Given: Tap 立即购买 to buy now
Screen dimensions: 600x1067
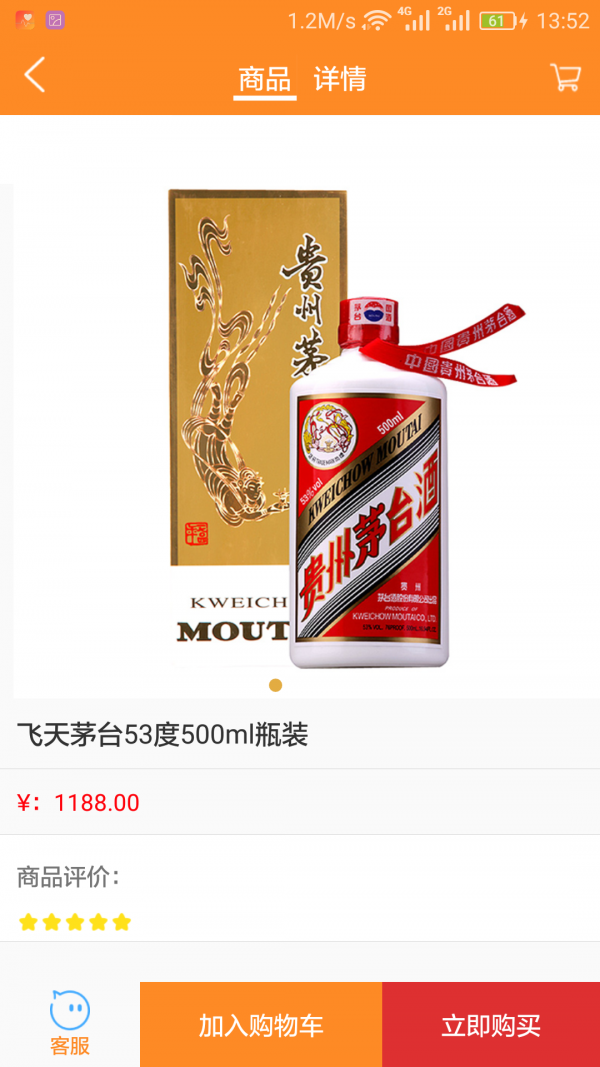Looking at the screenshot, I should point(491,1025).
